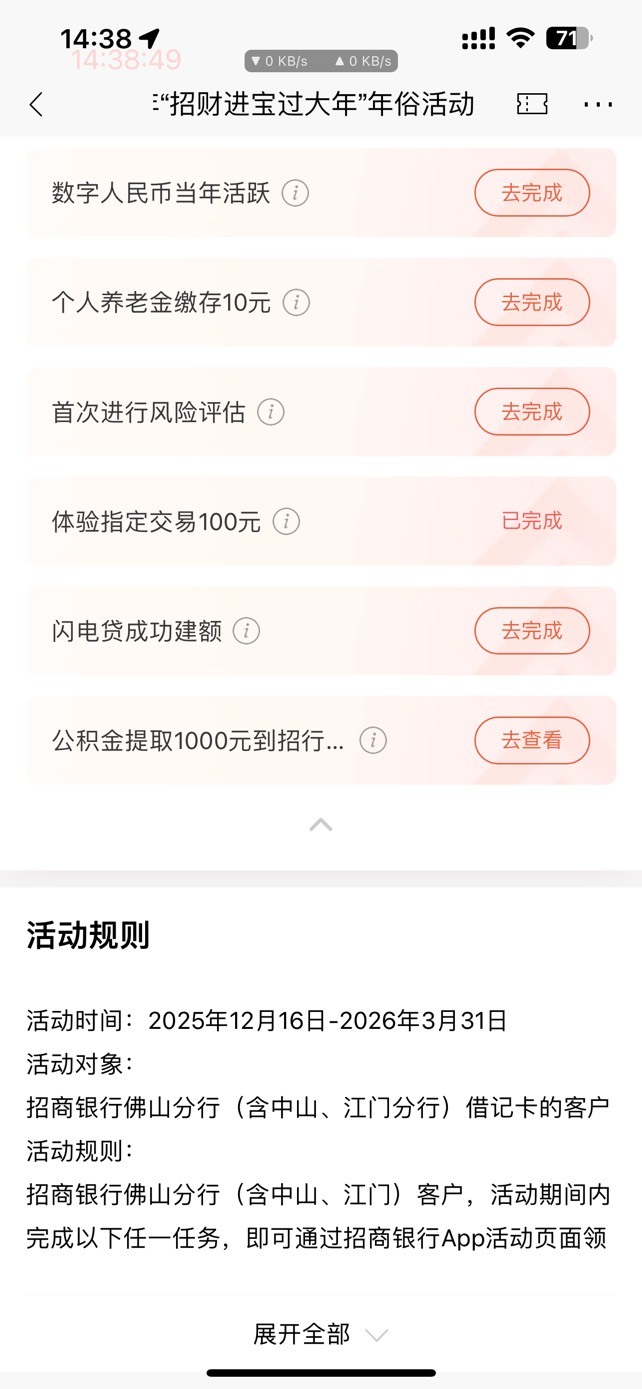The width and height of the screenshot is (642, 1389).
Task: Show info for 闪电贷成功建额 task
Action: click(246, 631)
